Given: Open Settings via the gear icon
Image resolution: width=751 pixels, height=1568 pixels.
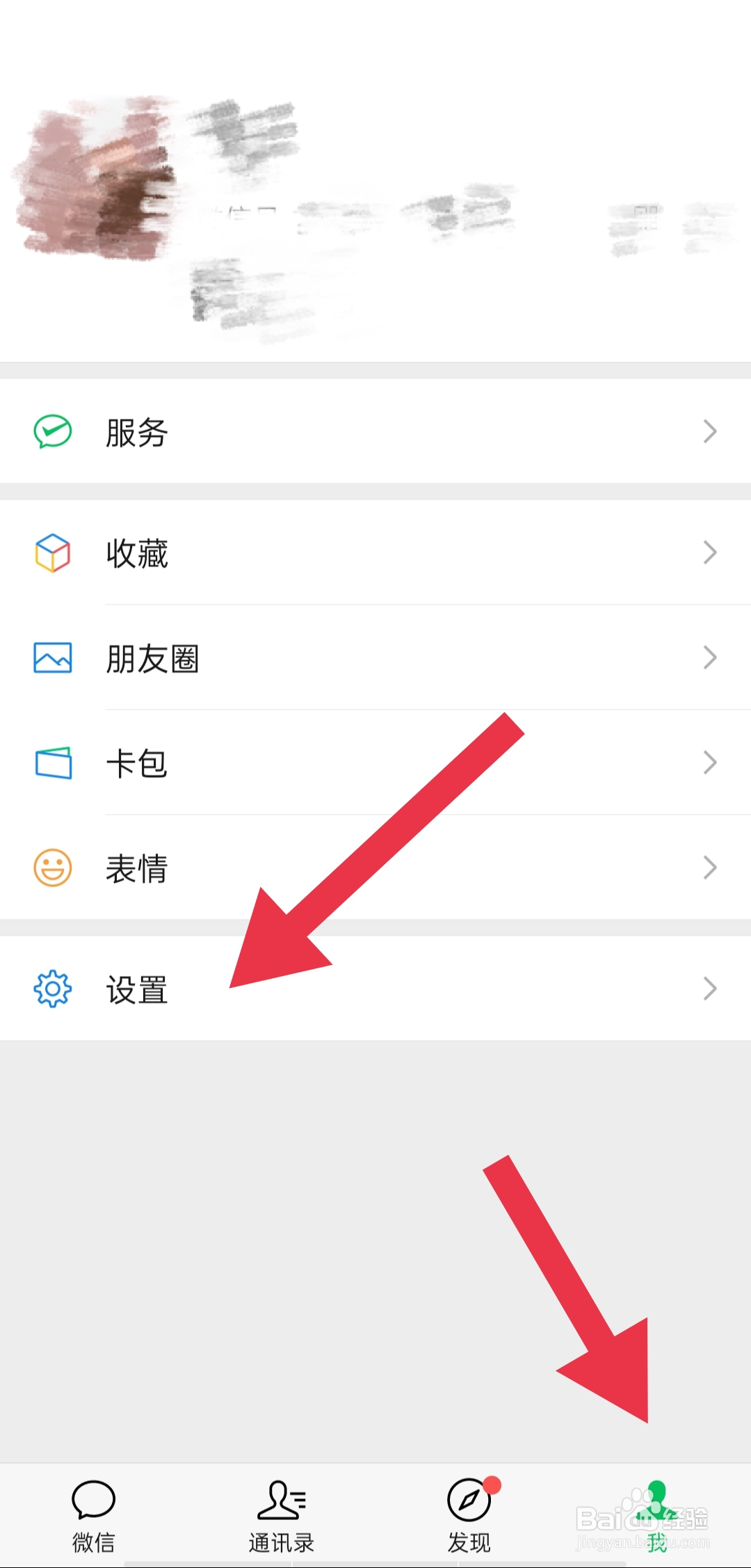Looking at the screenshot, I should point(52,988).
